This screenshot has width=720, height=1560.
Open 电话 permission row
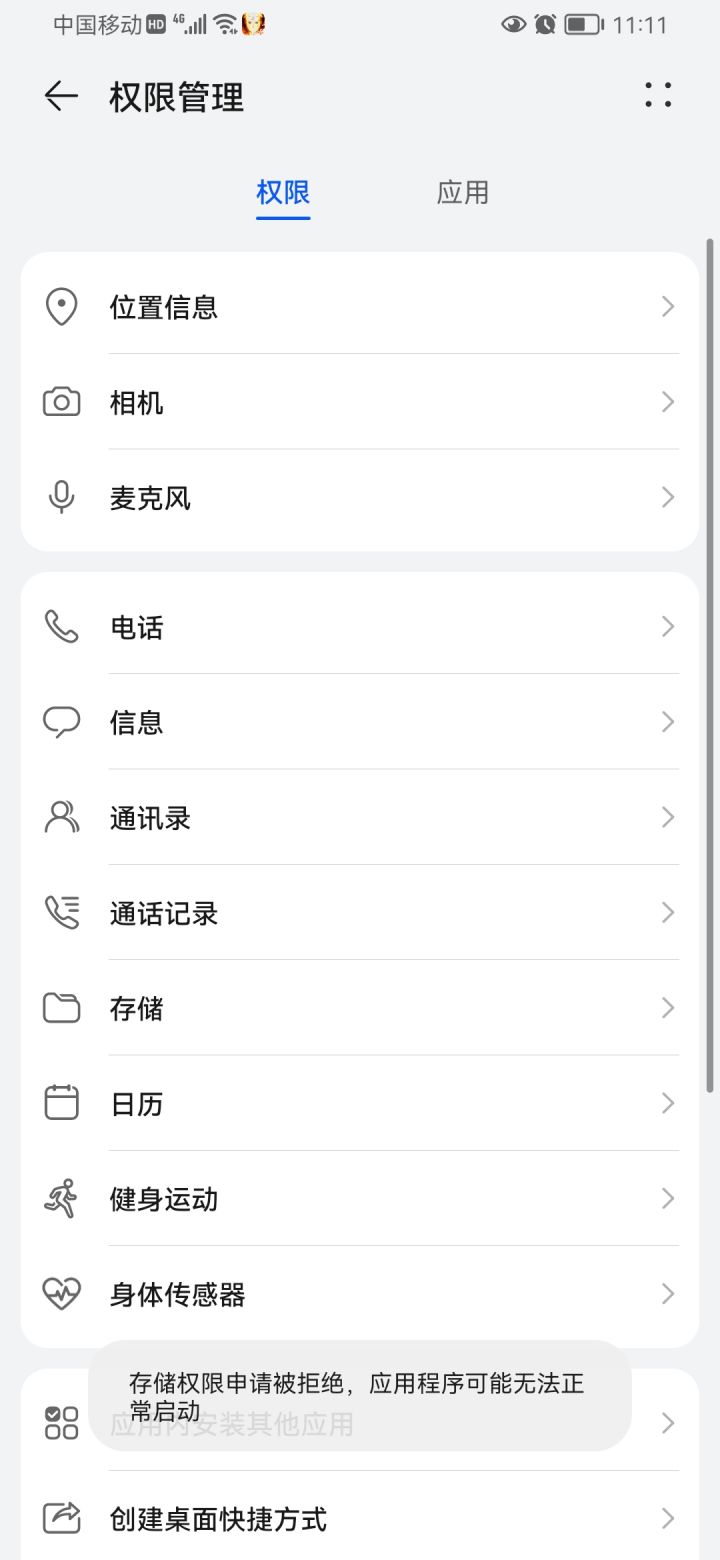tap(360, 627)
